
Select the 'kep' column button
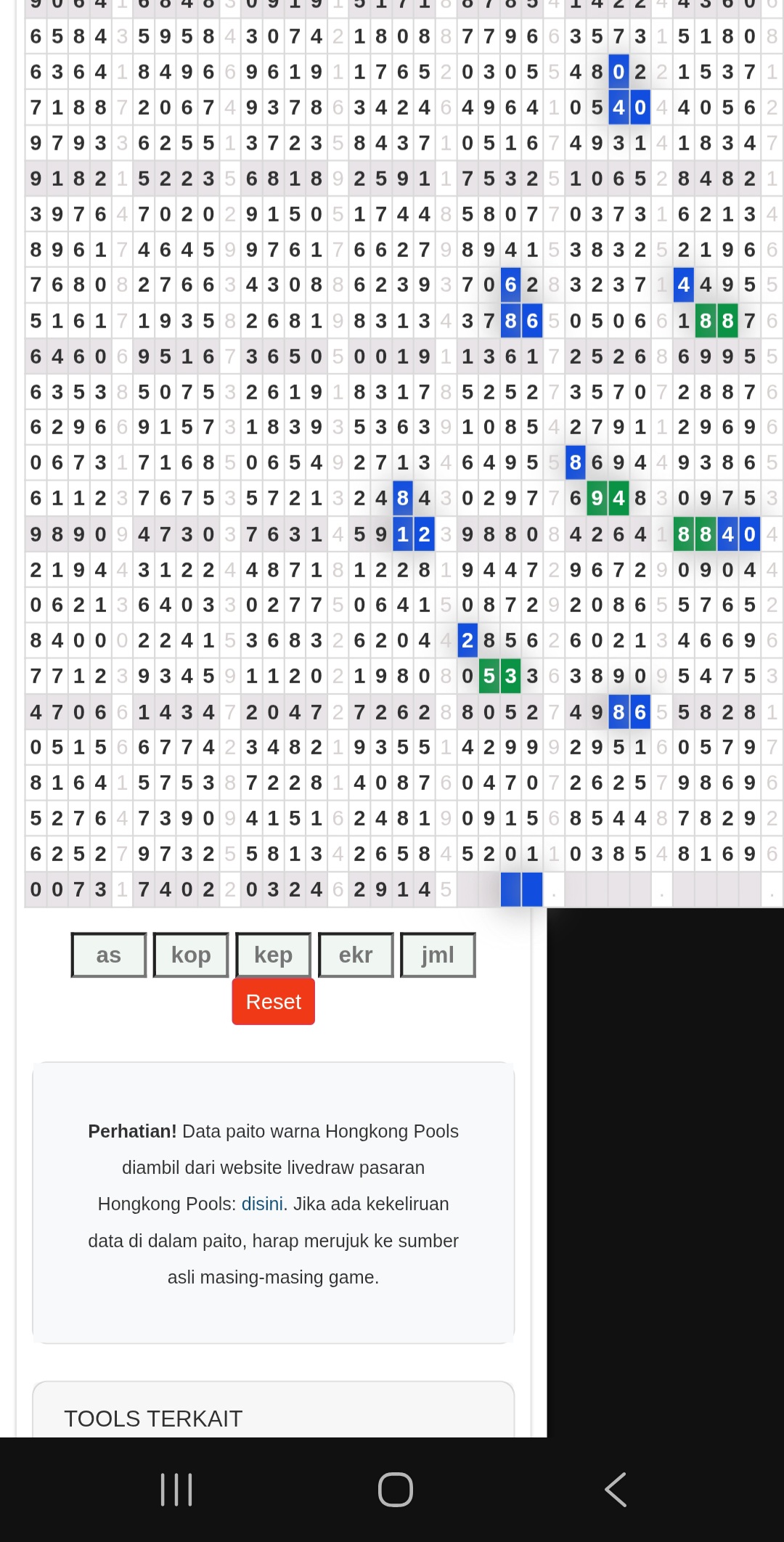(x=274, y=955)
